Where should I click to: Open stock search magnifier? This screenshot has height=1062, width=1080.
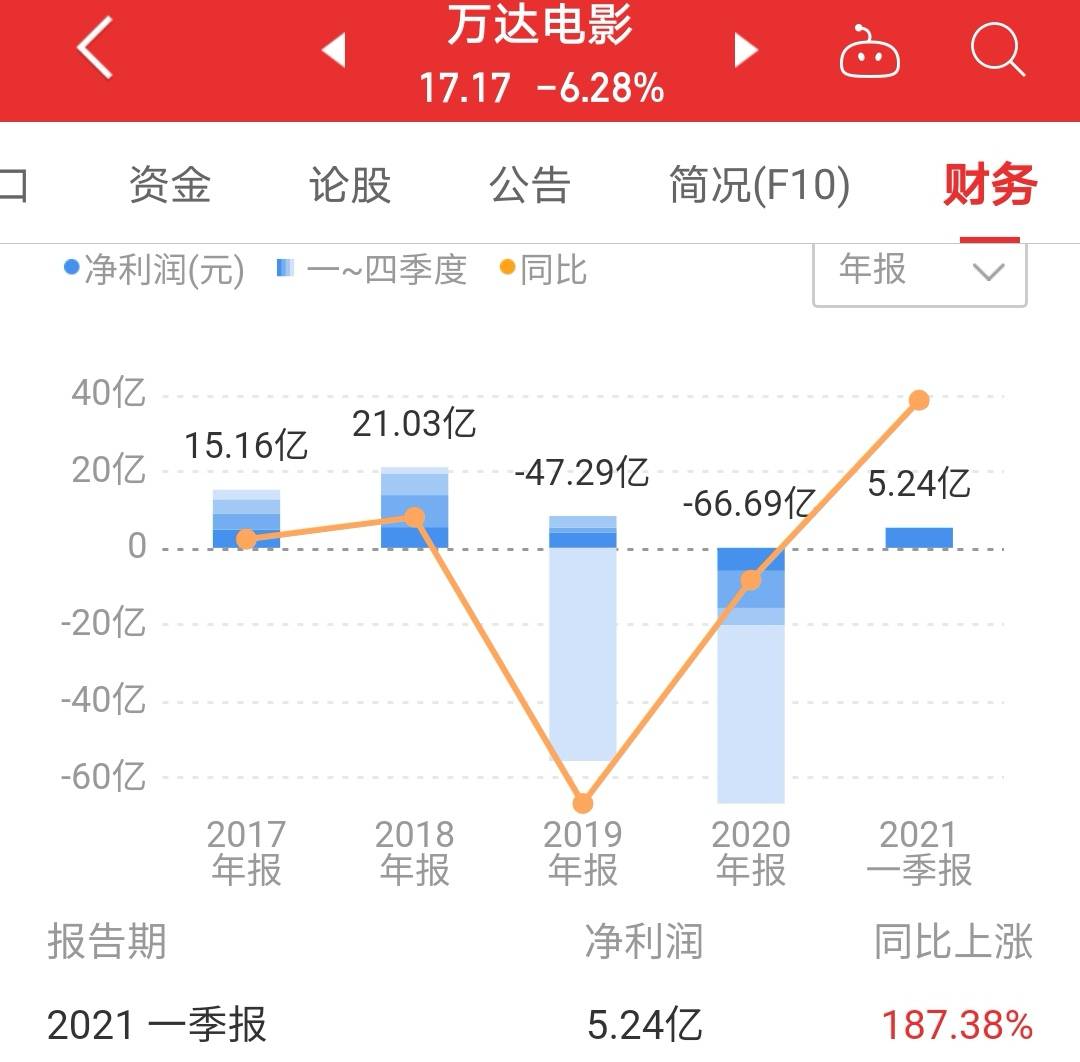(997, 50)
